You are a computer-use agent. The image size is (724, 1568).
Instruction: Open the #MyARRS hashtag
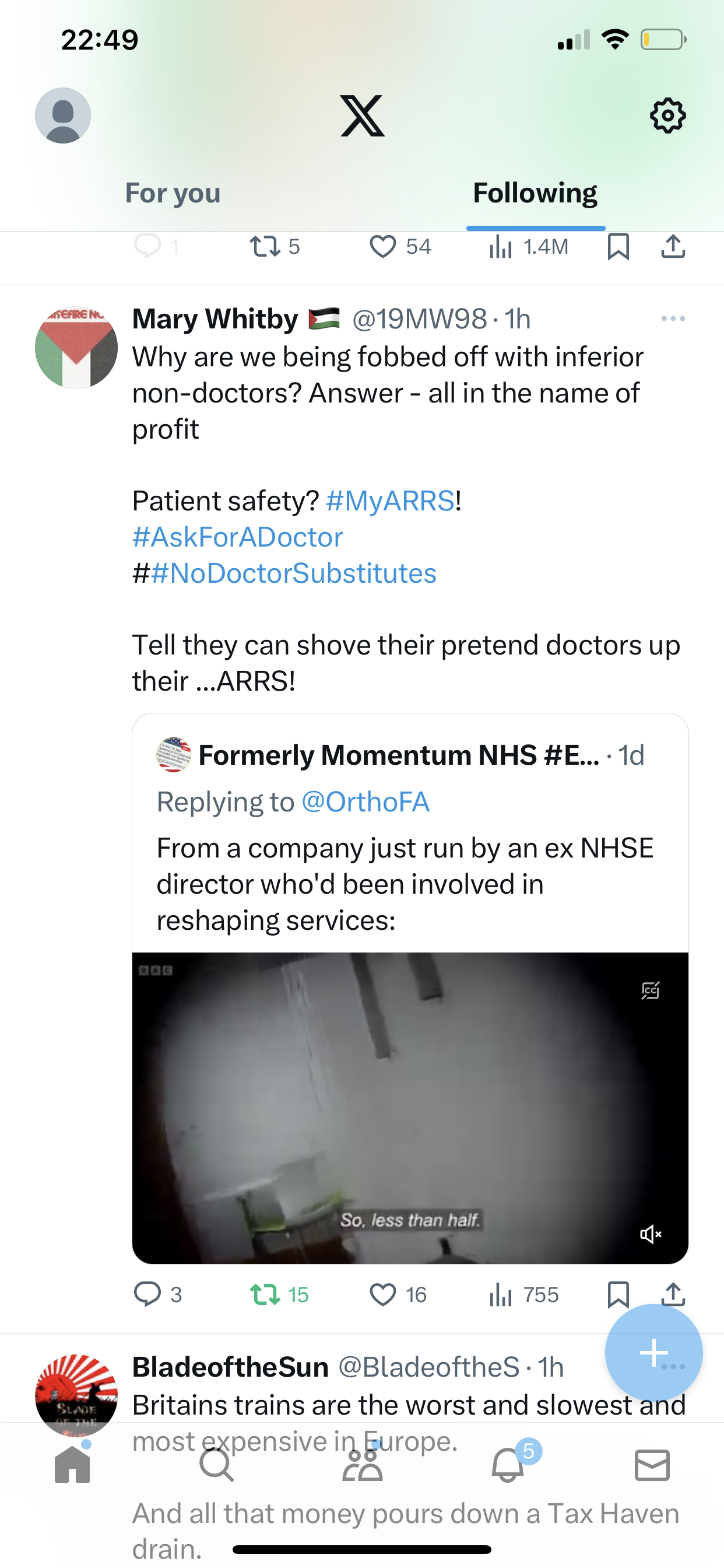click(390, 501)
